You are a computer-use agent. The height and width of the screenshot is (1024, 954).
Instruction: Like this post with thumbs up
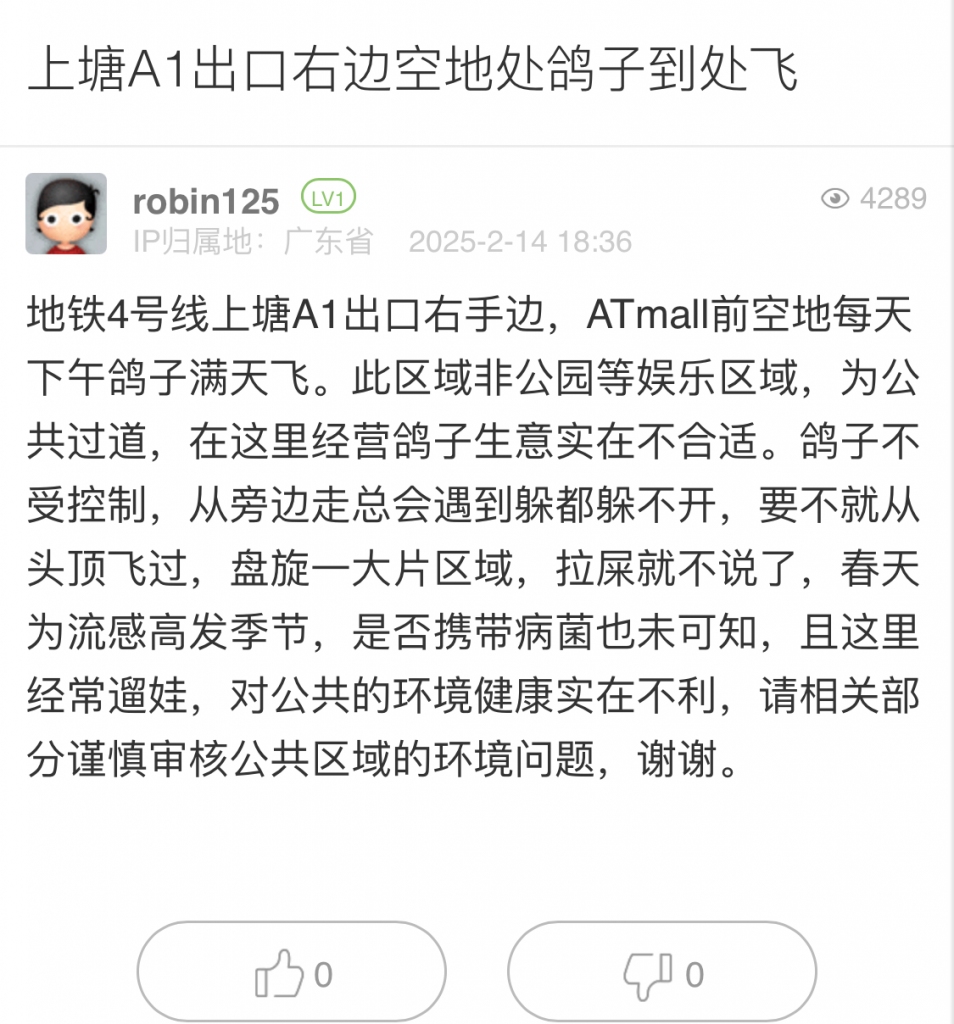(x=291, y=972)
